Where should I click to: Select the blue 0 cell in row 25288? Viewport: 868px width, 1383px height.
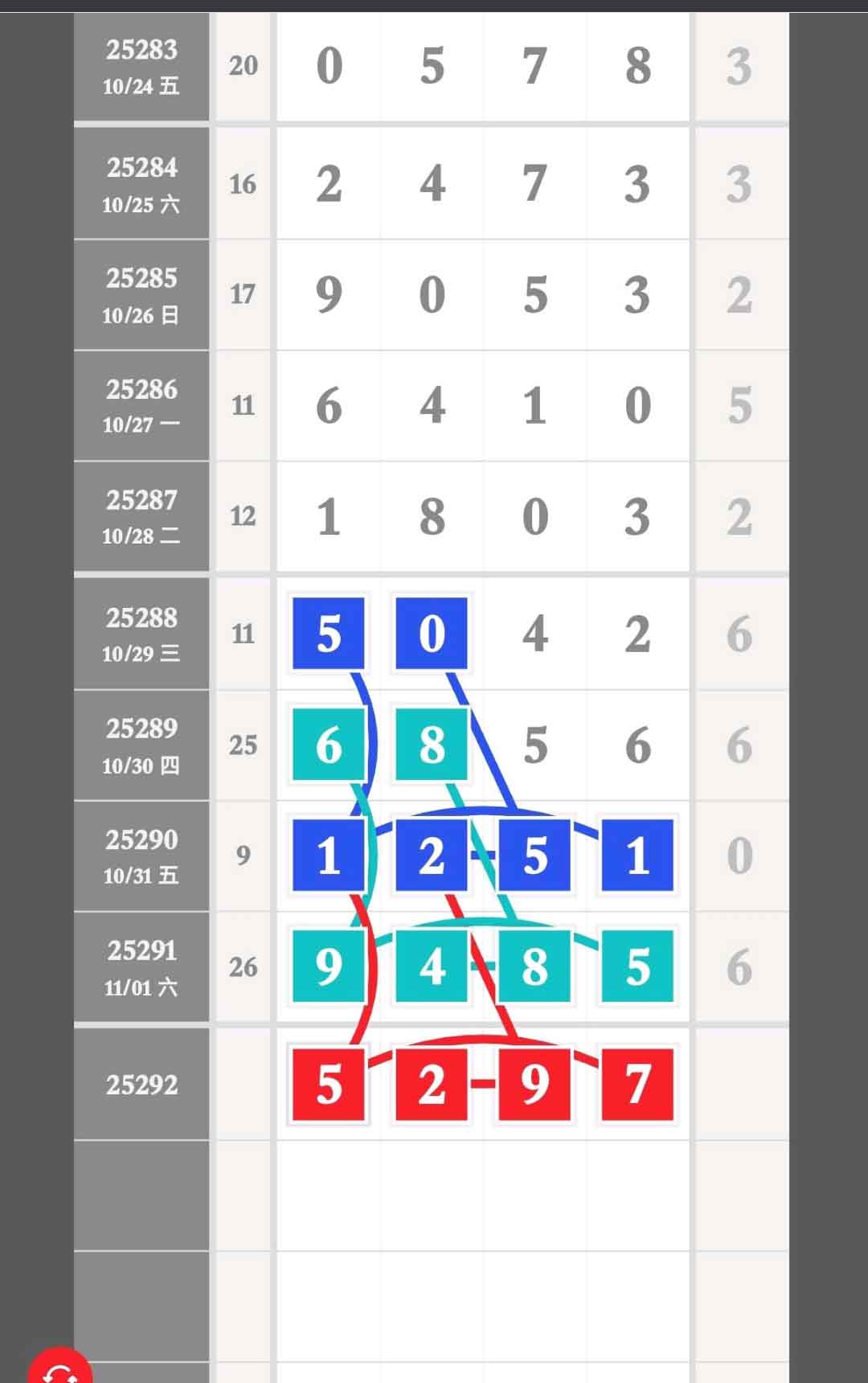tap(432, 634)
